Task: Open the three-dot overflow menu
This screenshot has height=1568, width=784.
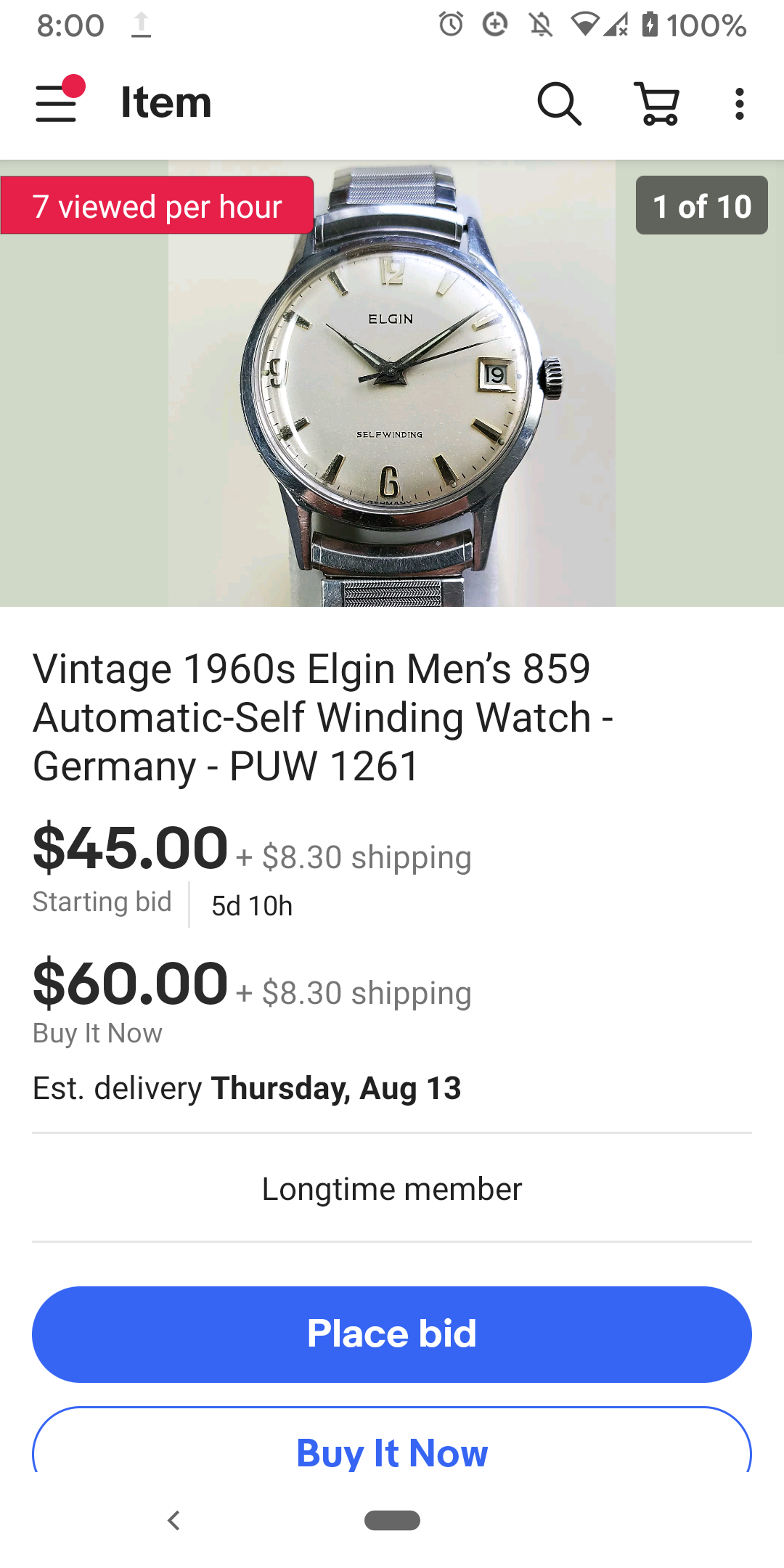Action: click(739, 103)
